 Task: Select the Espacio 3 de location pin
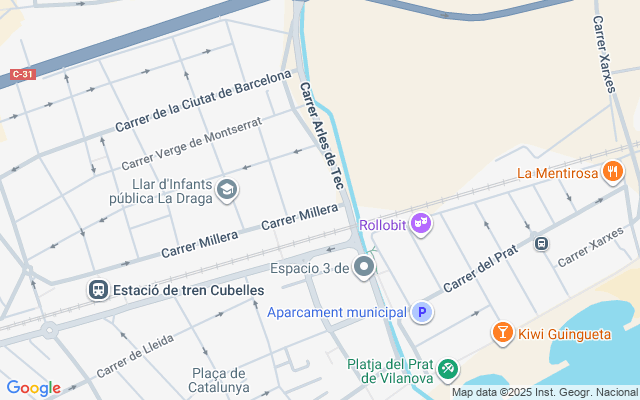click(364, 267)
